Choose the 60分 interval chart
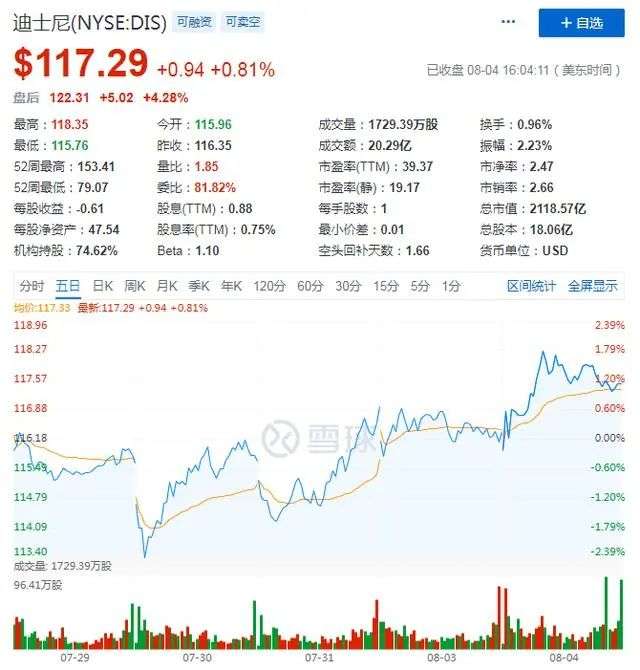640x670 pixels. [x=310, y=286]
